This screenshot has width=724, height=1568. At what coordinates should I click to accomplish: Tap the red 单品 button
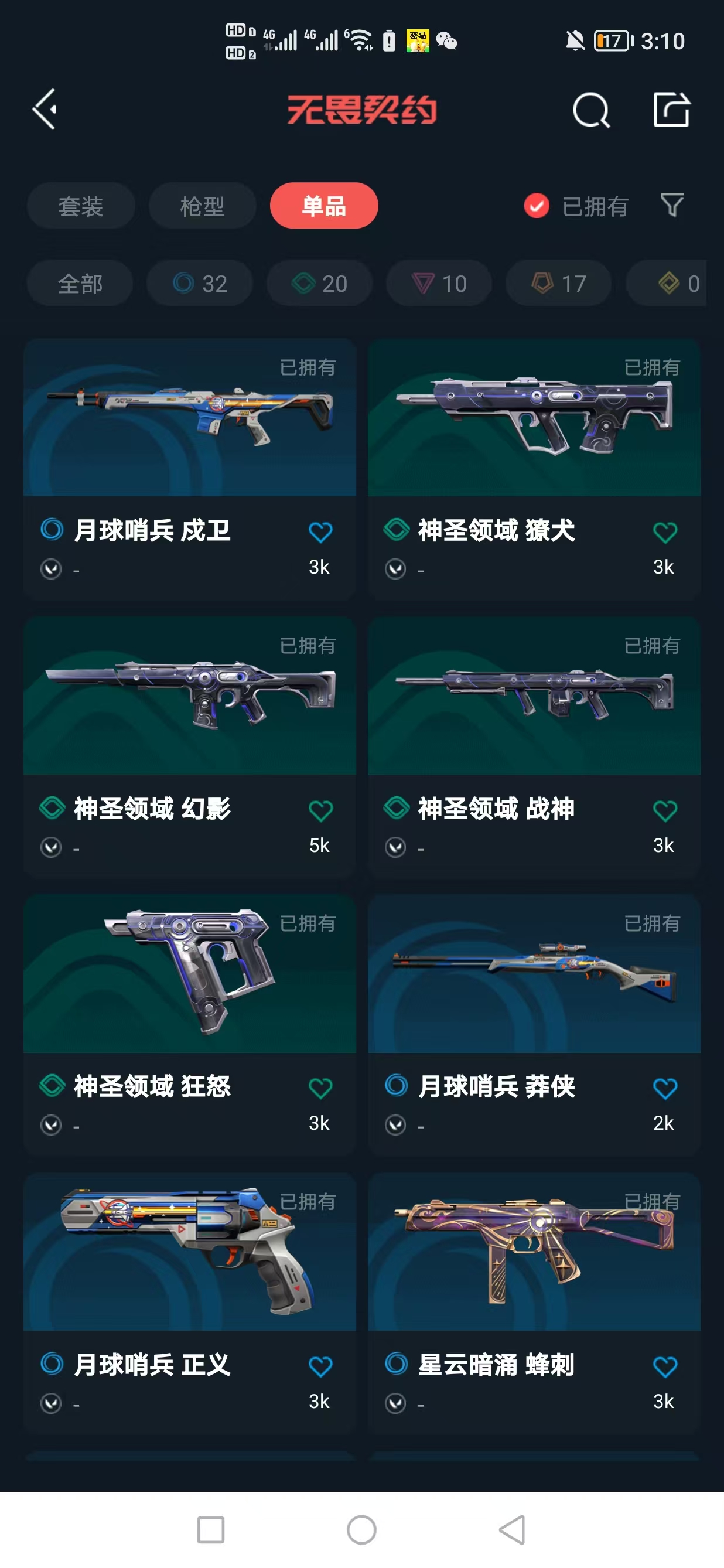coord(325,206)
